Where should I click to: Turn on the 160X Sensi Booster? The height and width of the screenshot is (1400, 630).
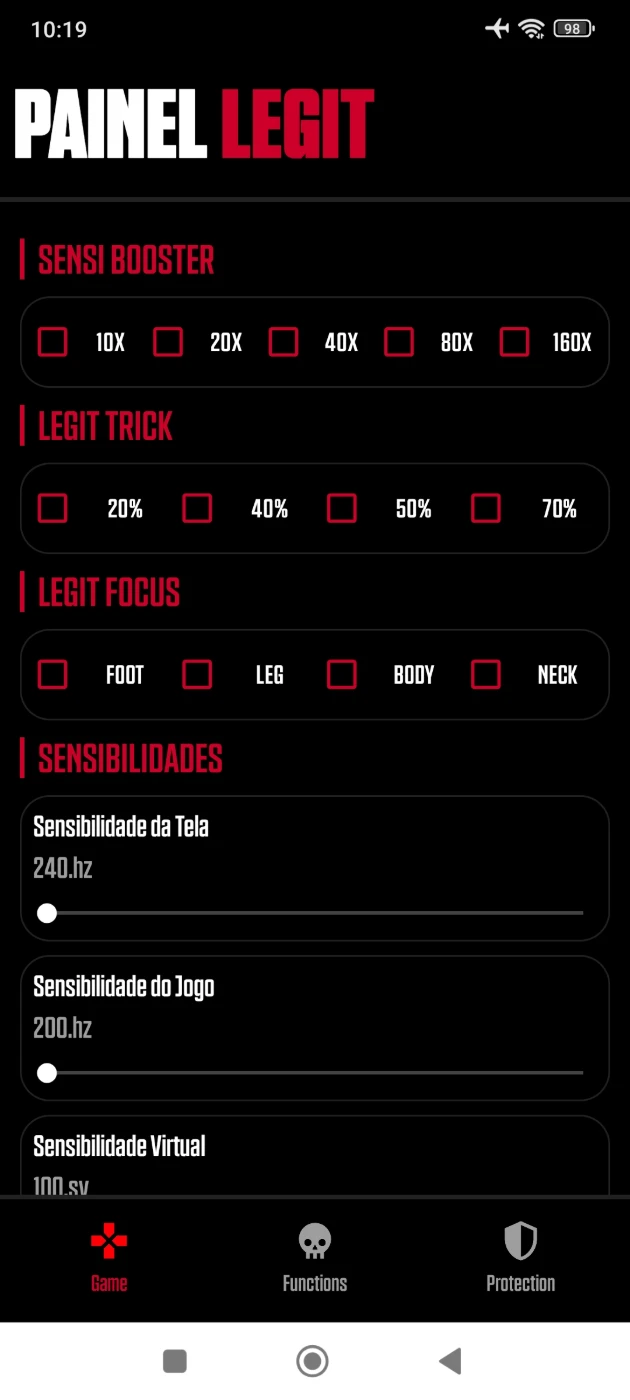click(515, 342)
